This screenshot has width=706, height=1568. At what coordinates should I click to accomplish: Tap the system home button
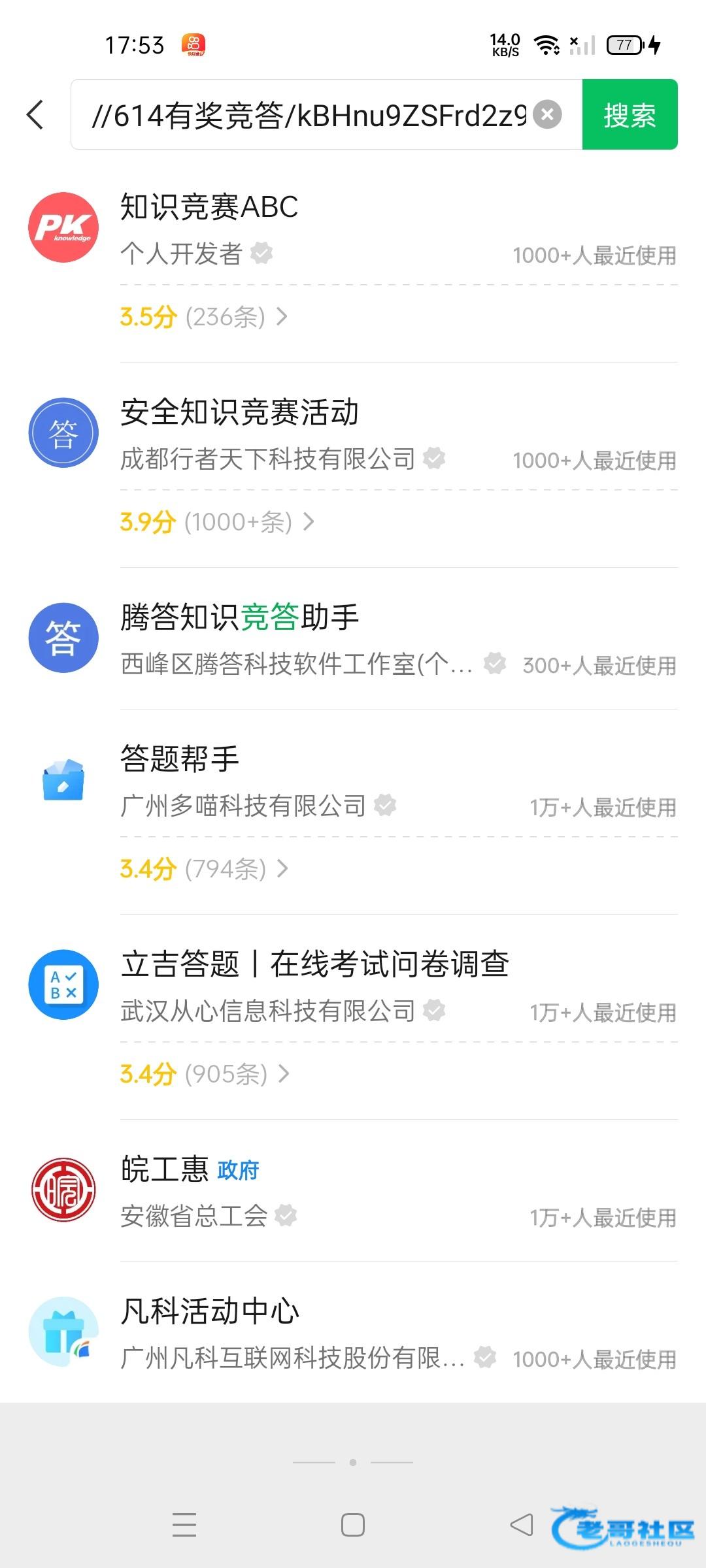pyautogui.click(x=353, y=1525)
